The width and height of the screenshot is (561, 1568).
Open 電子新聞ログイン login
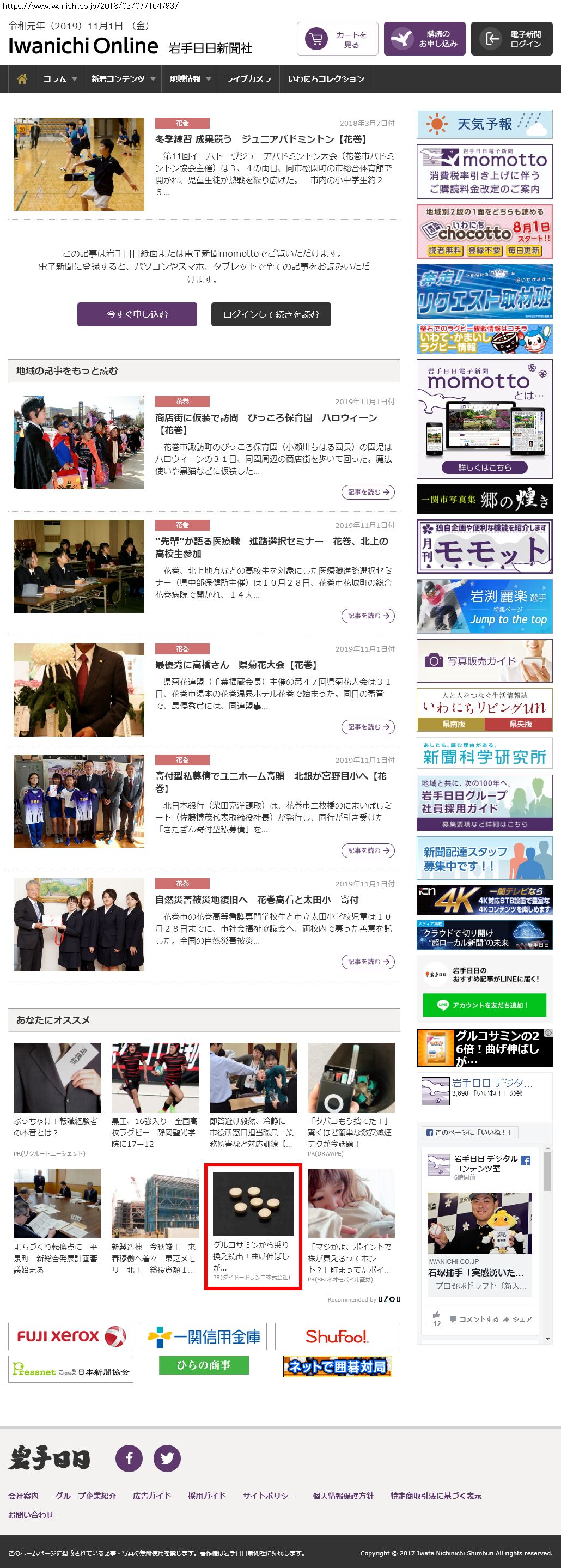pos(511,40)
